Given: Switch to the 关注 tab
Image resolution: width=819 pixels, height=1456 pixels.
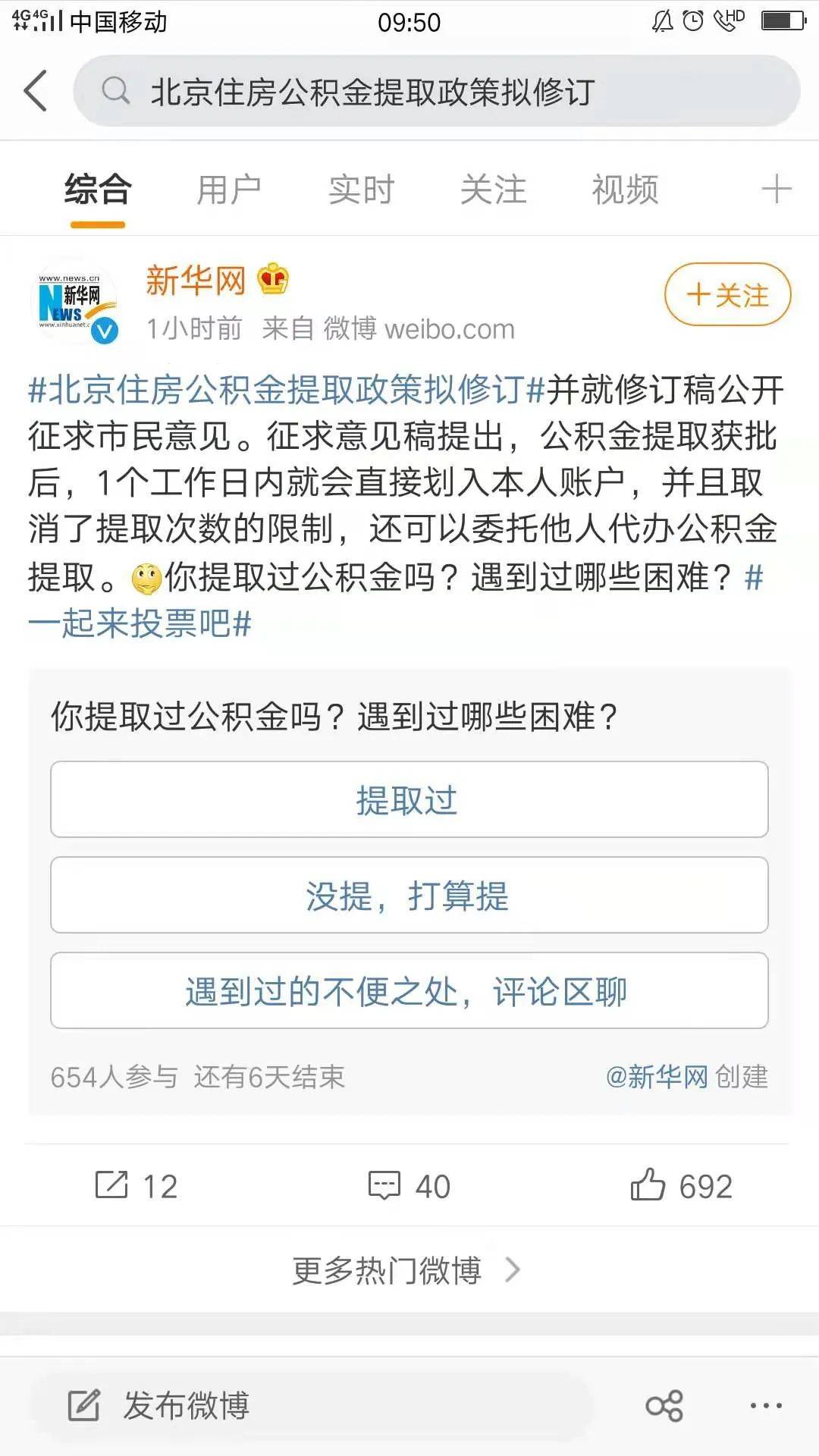Looking at the screenshot, I should click(493, 190).
